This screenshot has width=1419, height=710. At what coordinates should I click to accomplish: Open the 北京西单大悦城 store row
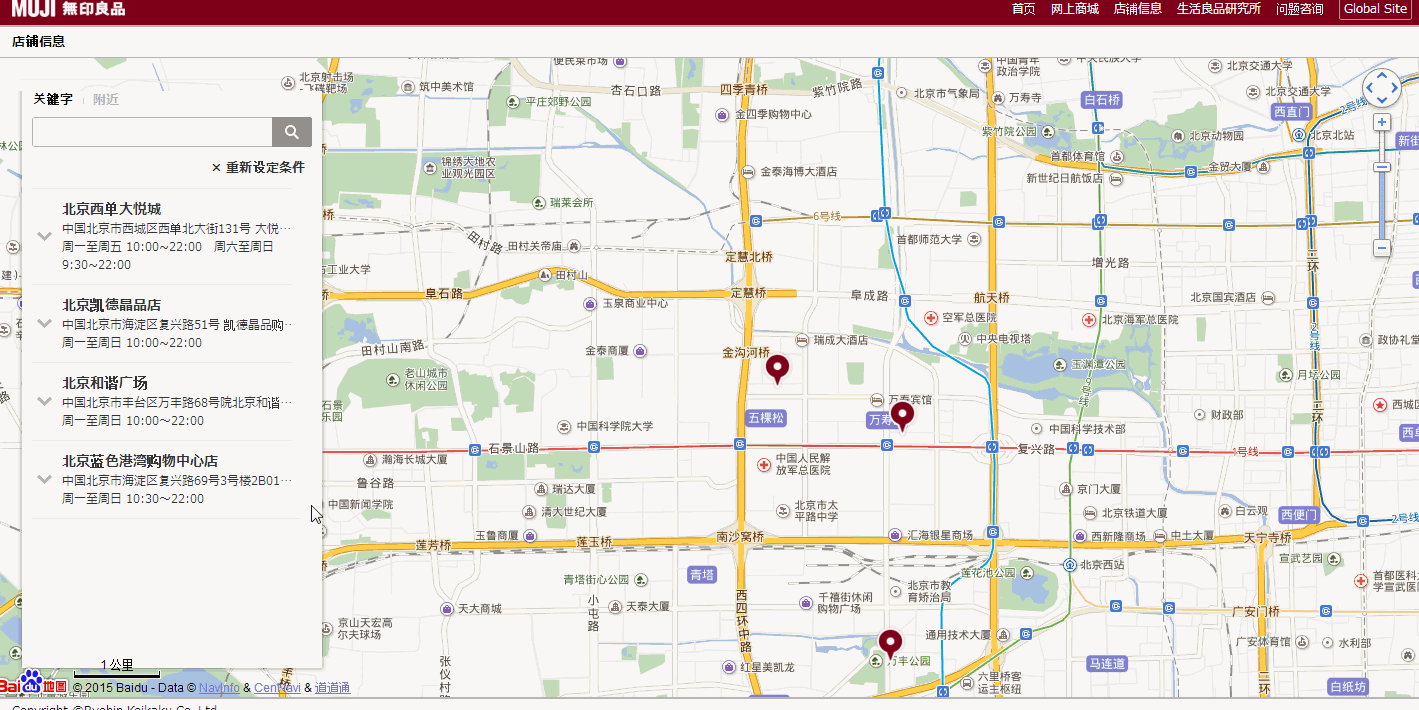[163, 236]
